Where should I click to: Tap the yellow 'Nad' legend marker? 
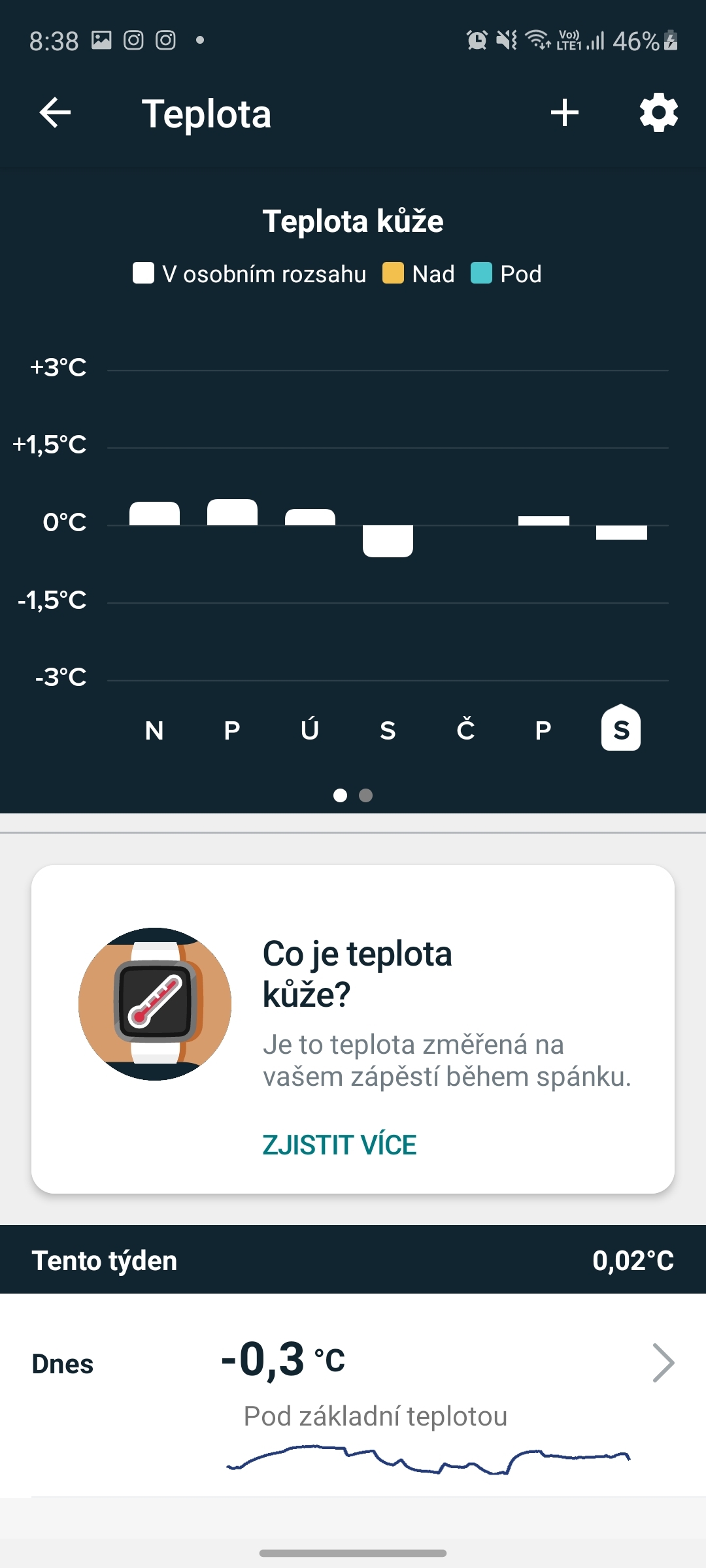[x=395, y=272]
